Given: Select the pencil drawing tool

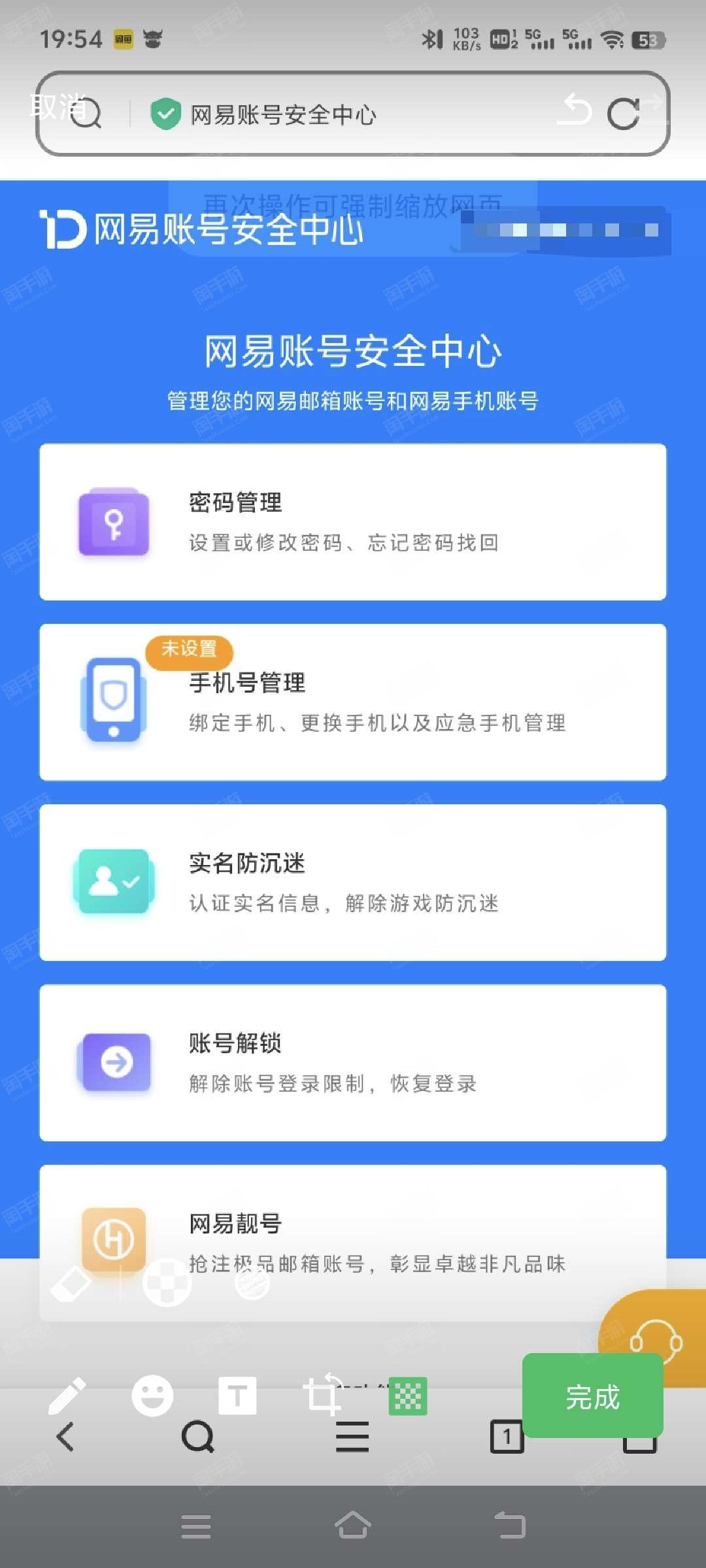Looking at the screenshot, I should 67,1396.
